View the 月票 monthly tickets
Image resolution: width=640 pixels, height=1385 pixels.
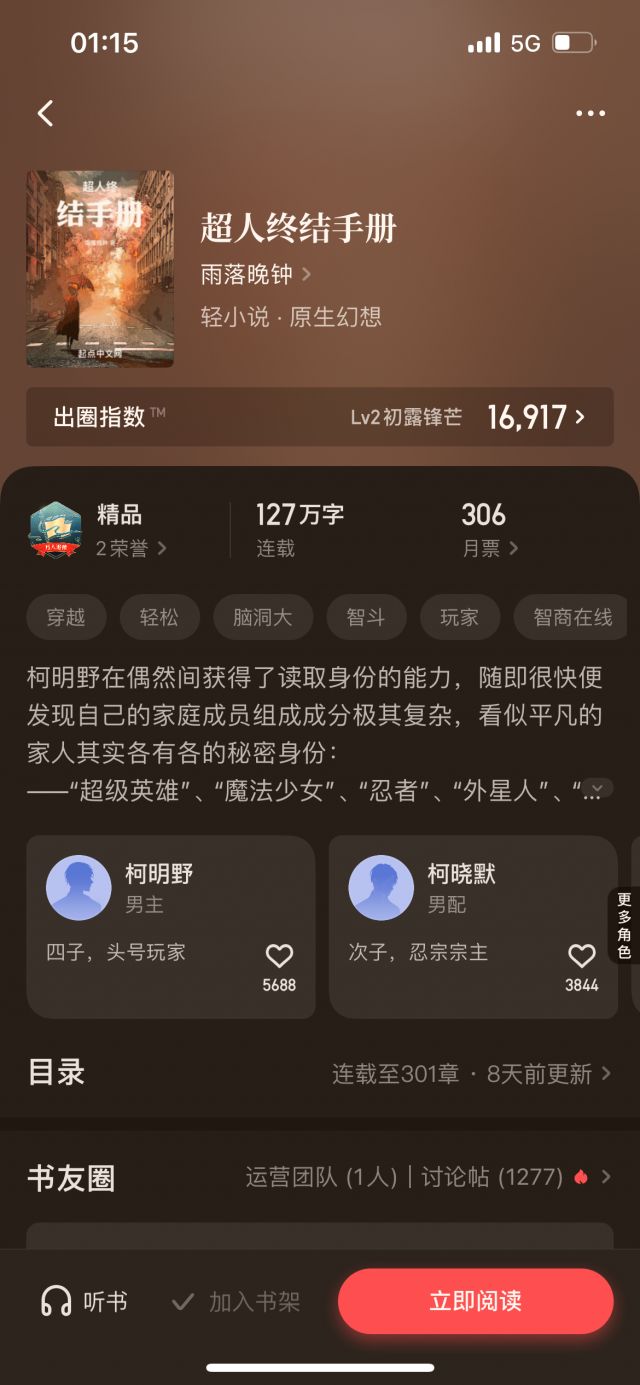(489, 547)
